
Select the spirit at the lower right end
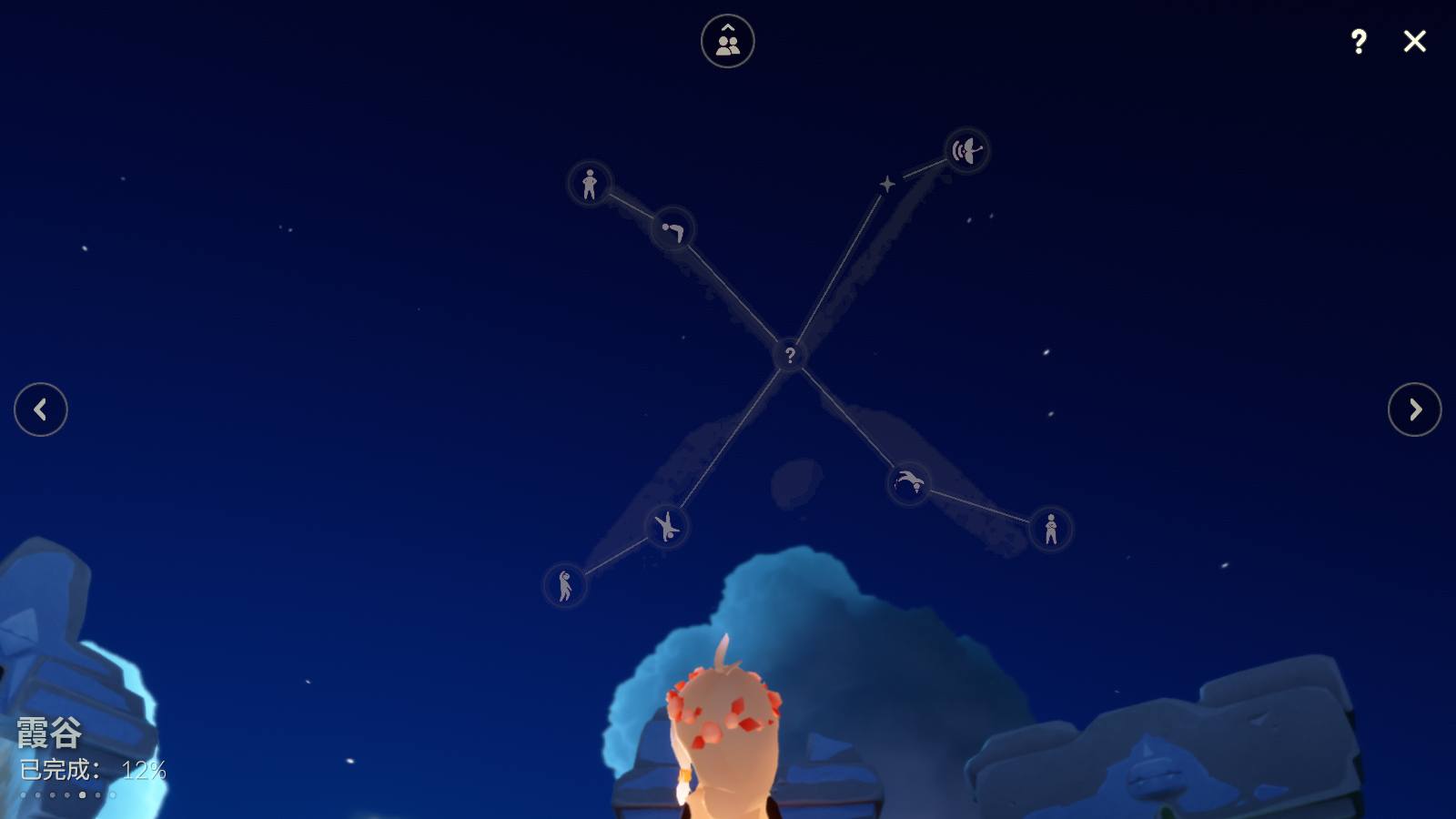[1050, 529]
